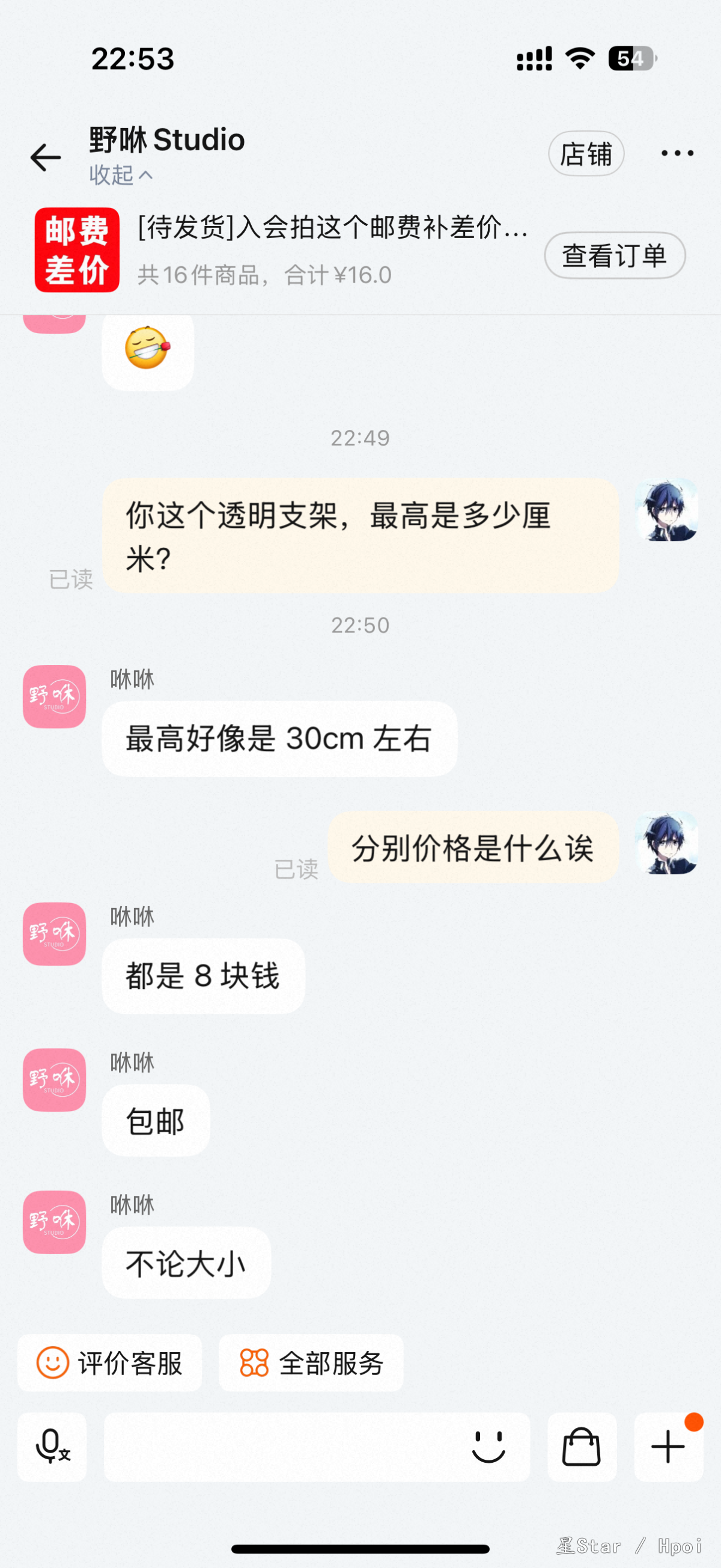This screenshot has width=721, height=1568.
Task: Open the 店铺 shop page
Action: tap(585, 153)
